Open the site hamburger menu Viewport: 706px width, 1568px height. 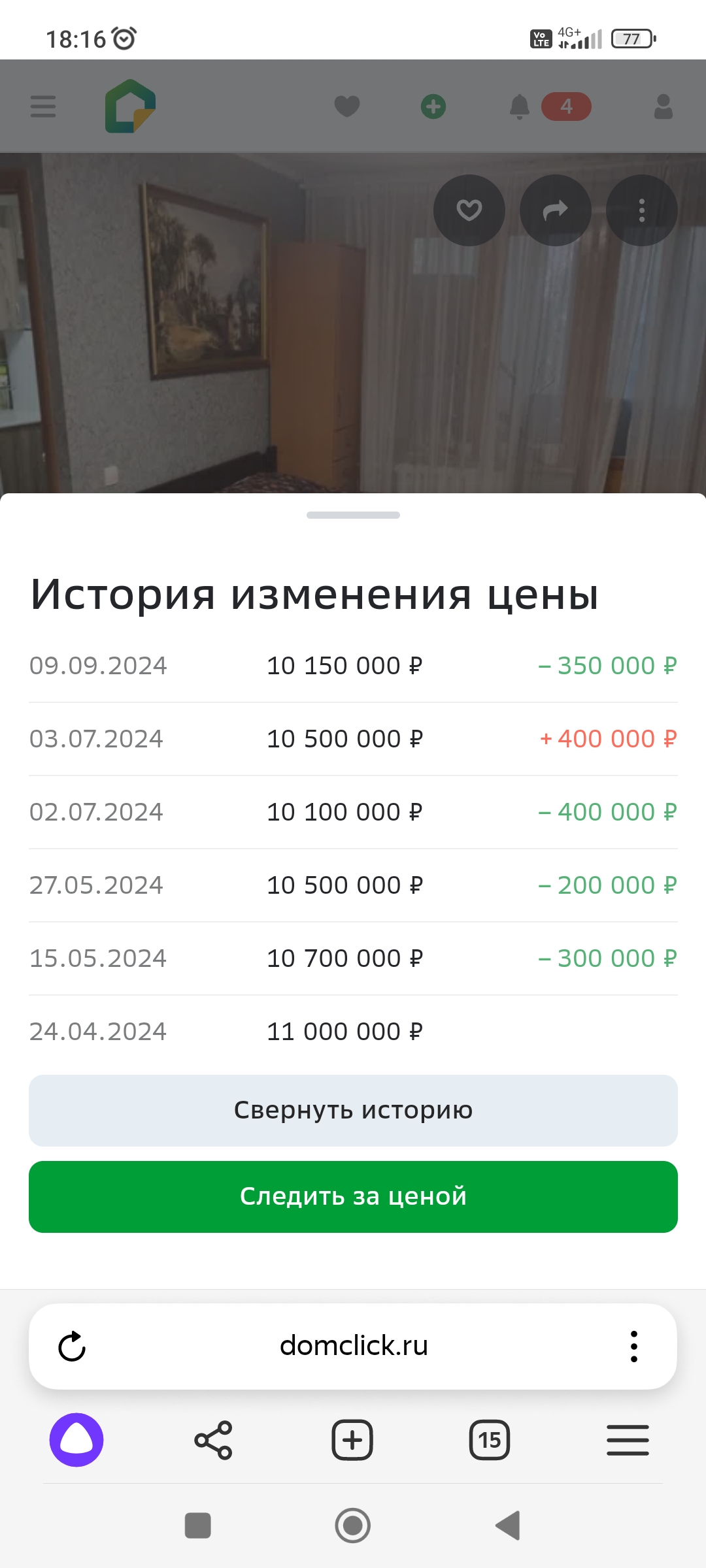point(43,106)
